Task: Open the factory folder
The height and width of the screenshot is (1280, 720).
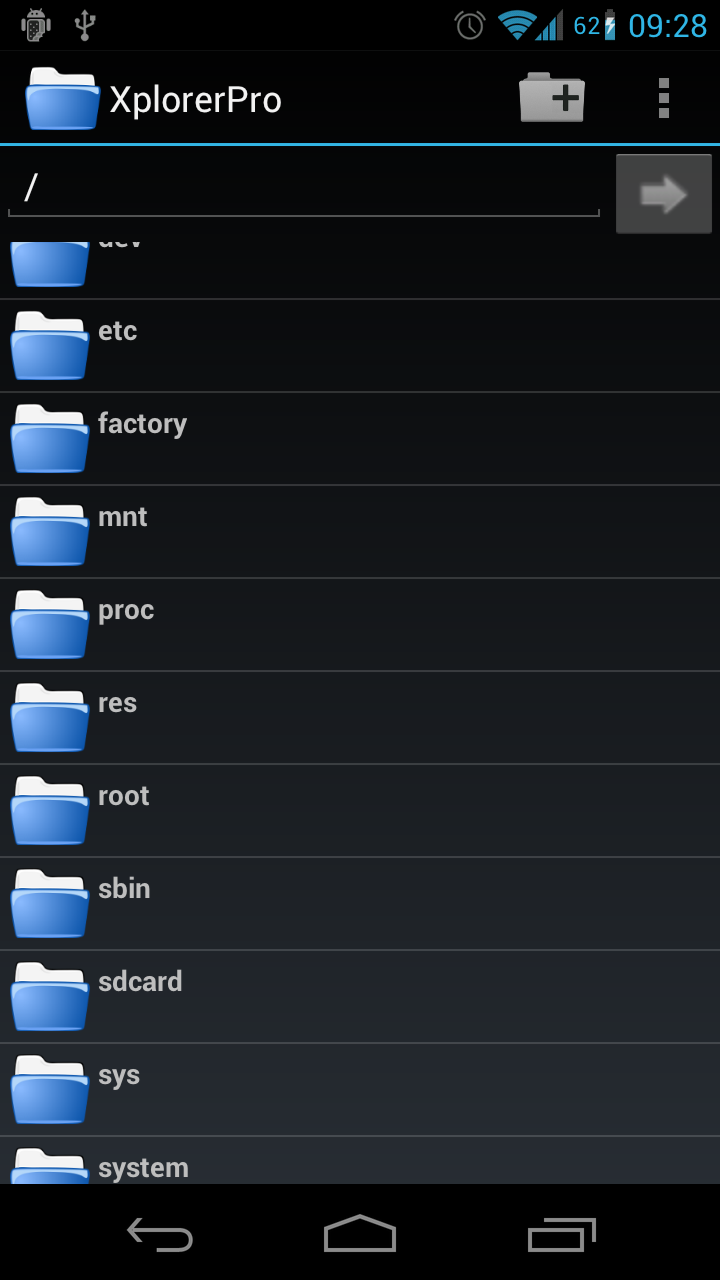Action: pos(360,438)
